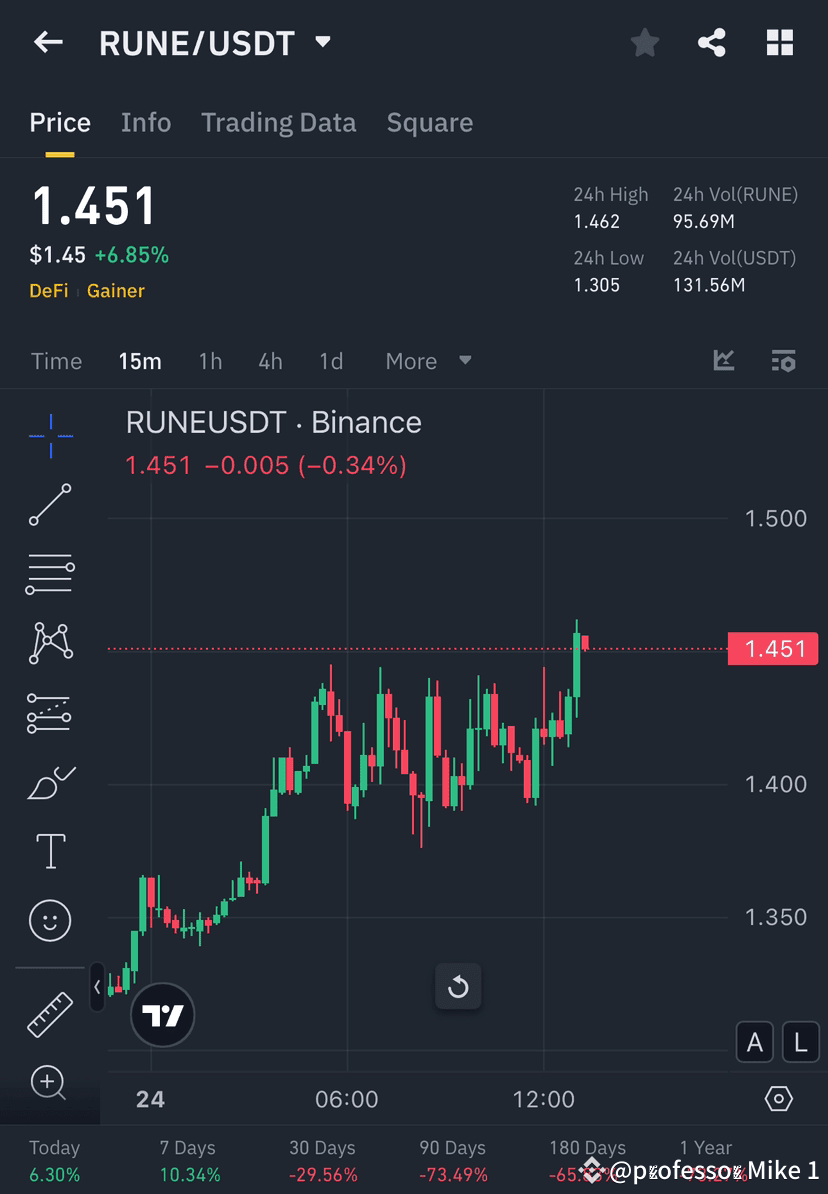Open chart style options icon

(x=723, y=360)
